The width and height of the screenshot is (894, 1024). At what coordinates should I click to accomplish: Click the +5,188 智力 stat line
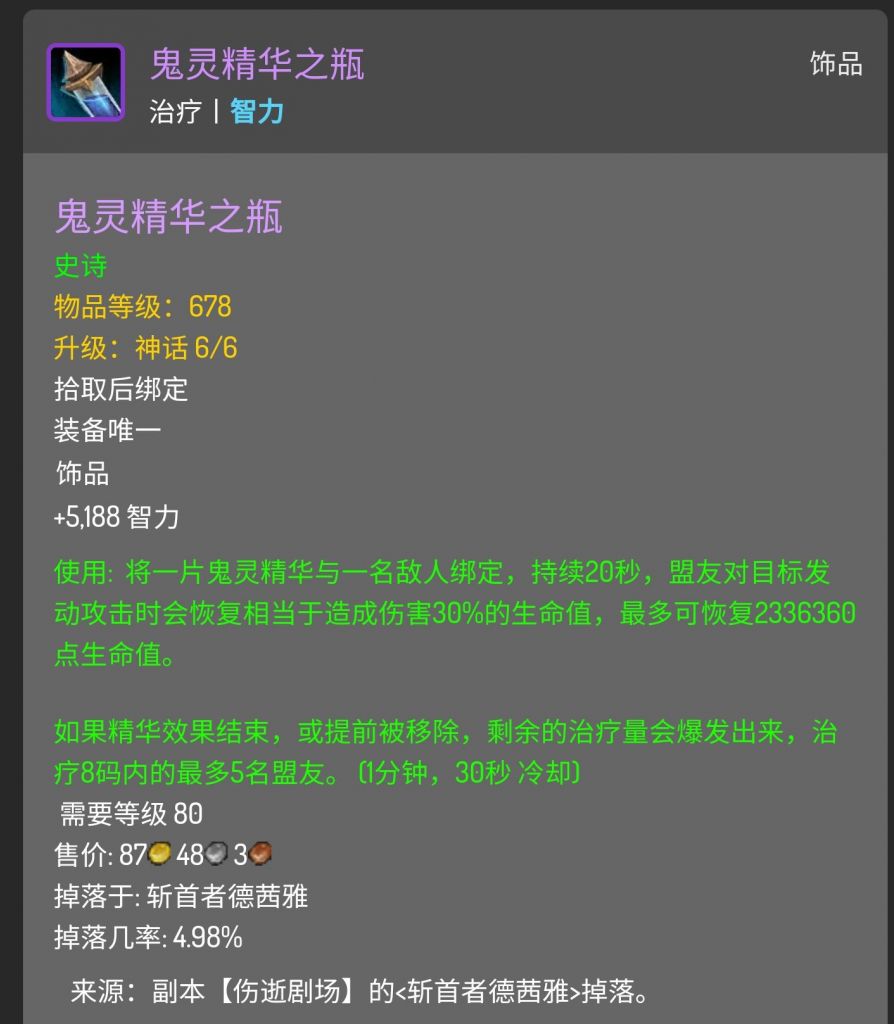(x=116, y=518)
